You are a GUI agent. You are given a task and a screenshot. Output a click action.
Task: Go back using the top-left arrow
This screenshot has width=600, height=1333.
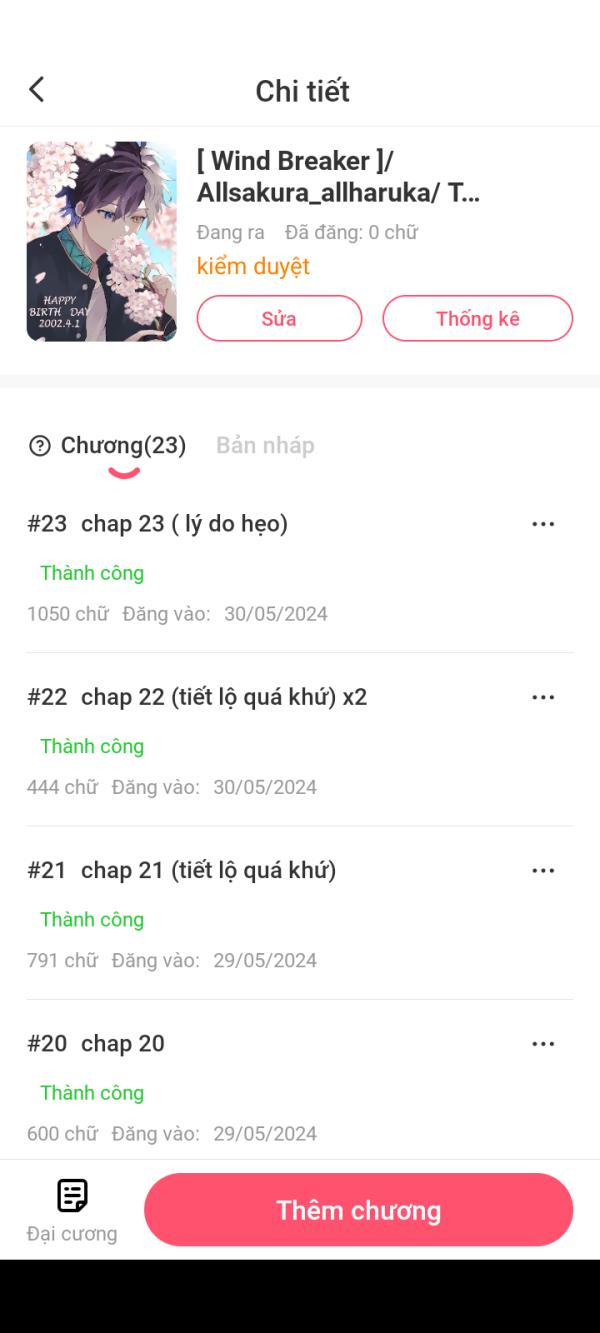click(37, 90)
